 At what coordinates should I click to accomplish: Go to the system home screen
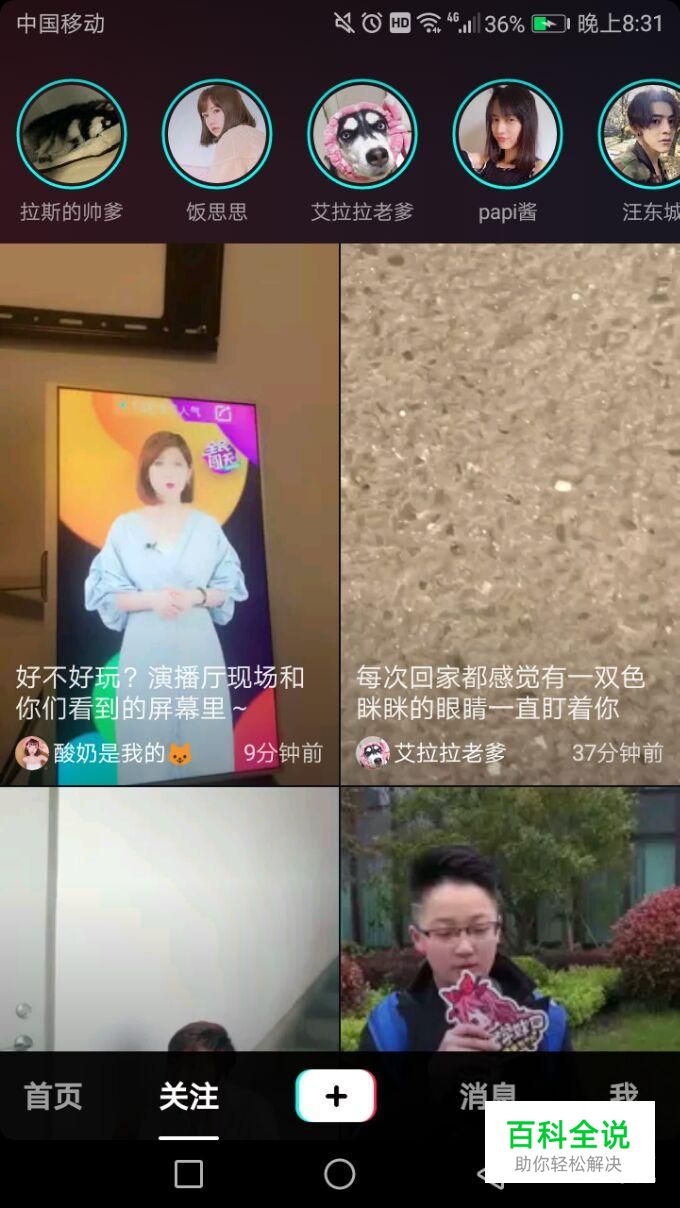(340, 1174)
